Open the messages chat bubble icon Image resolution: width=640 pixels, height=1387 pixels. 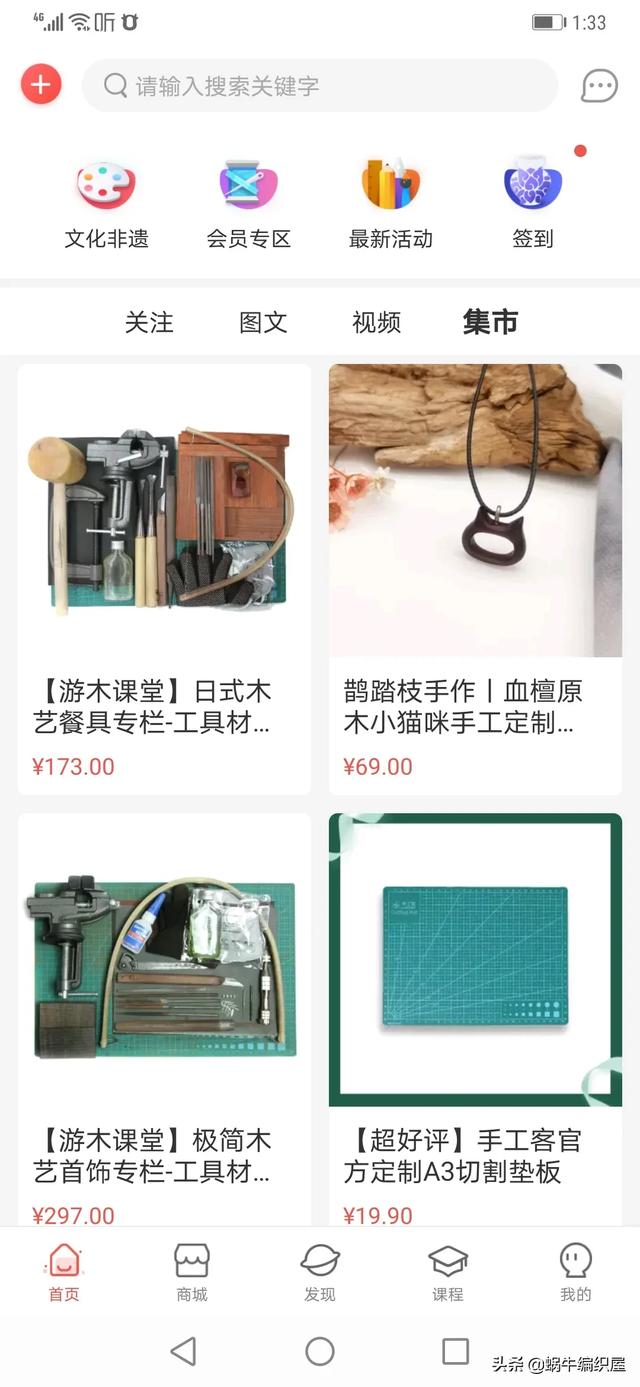click(599, 86)
